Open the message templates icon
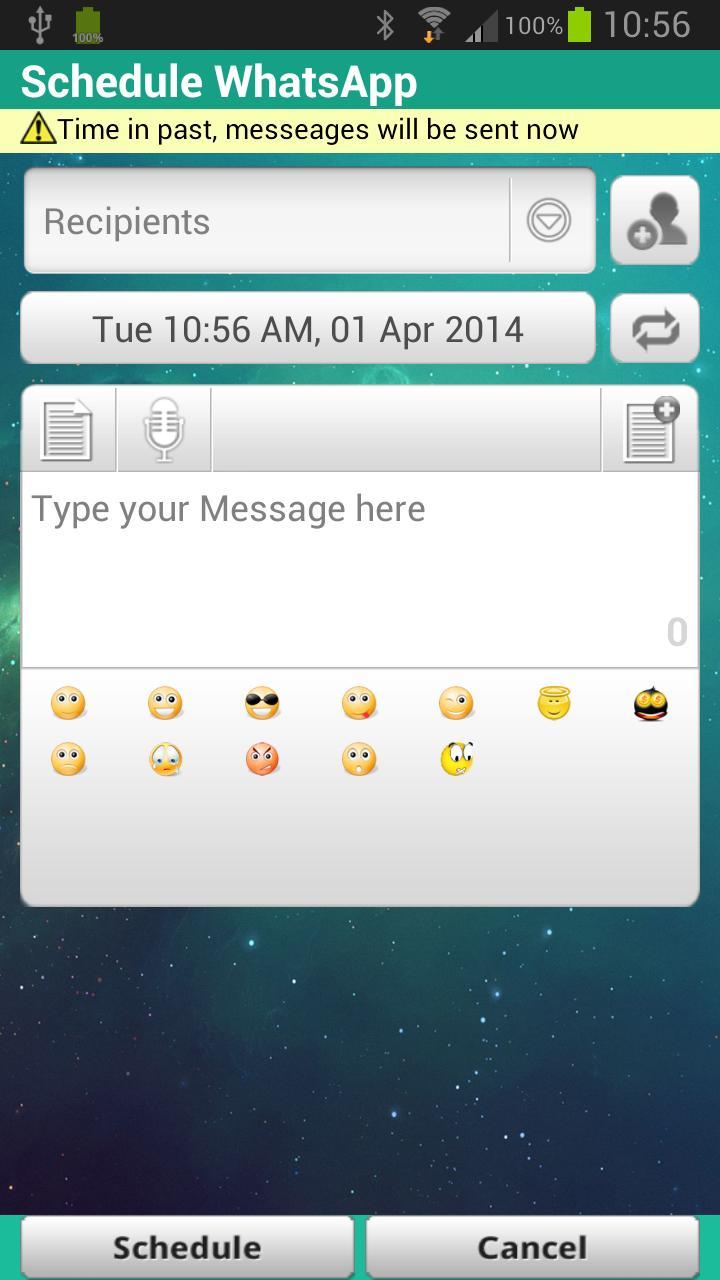Image resolution: width=720 pixels, height=1280 pixels. (68, 430)
